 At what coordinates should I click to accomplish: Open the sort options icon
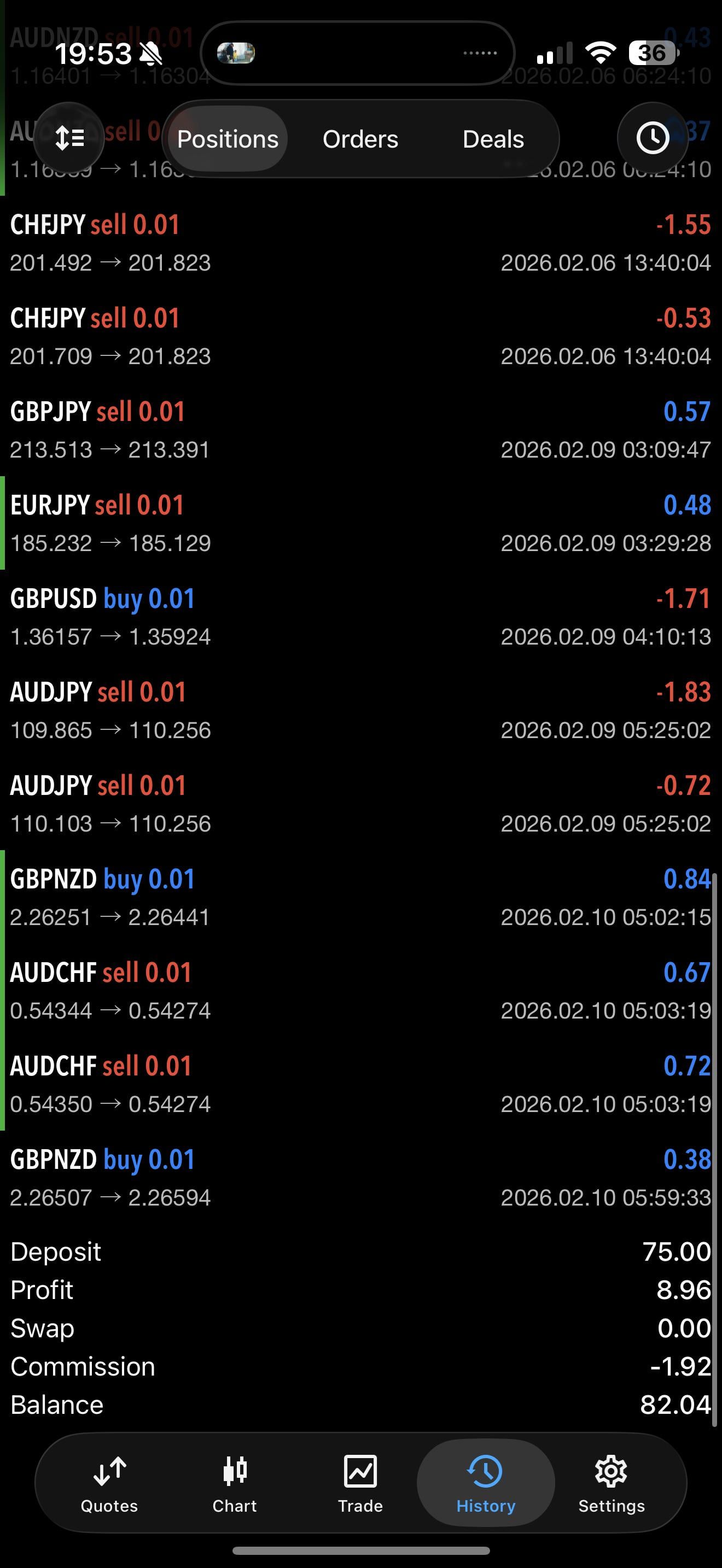(x=69, y=139)
